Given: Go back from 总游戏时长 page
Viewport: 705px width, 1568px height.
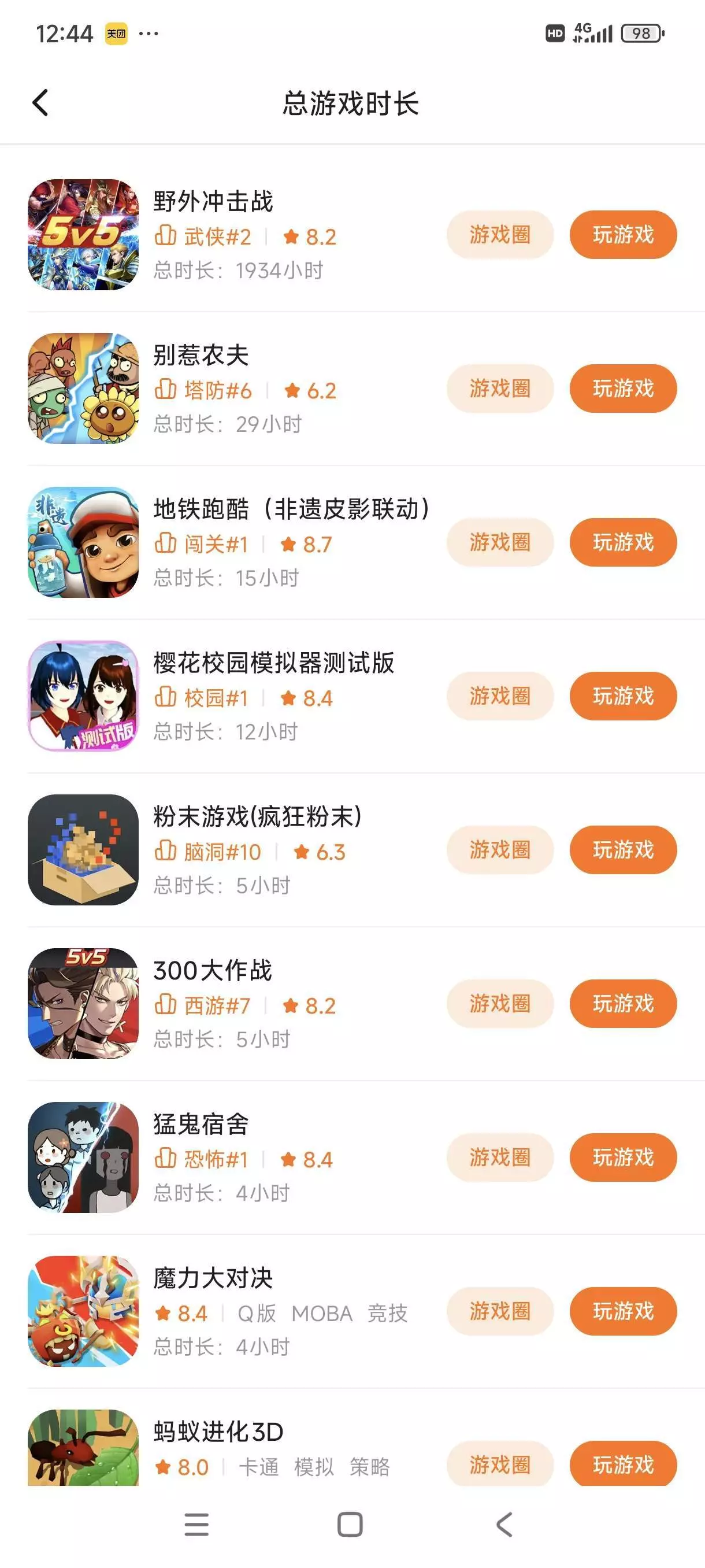Looking at the screenshot, I should coord(40,102).
